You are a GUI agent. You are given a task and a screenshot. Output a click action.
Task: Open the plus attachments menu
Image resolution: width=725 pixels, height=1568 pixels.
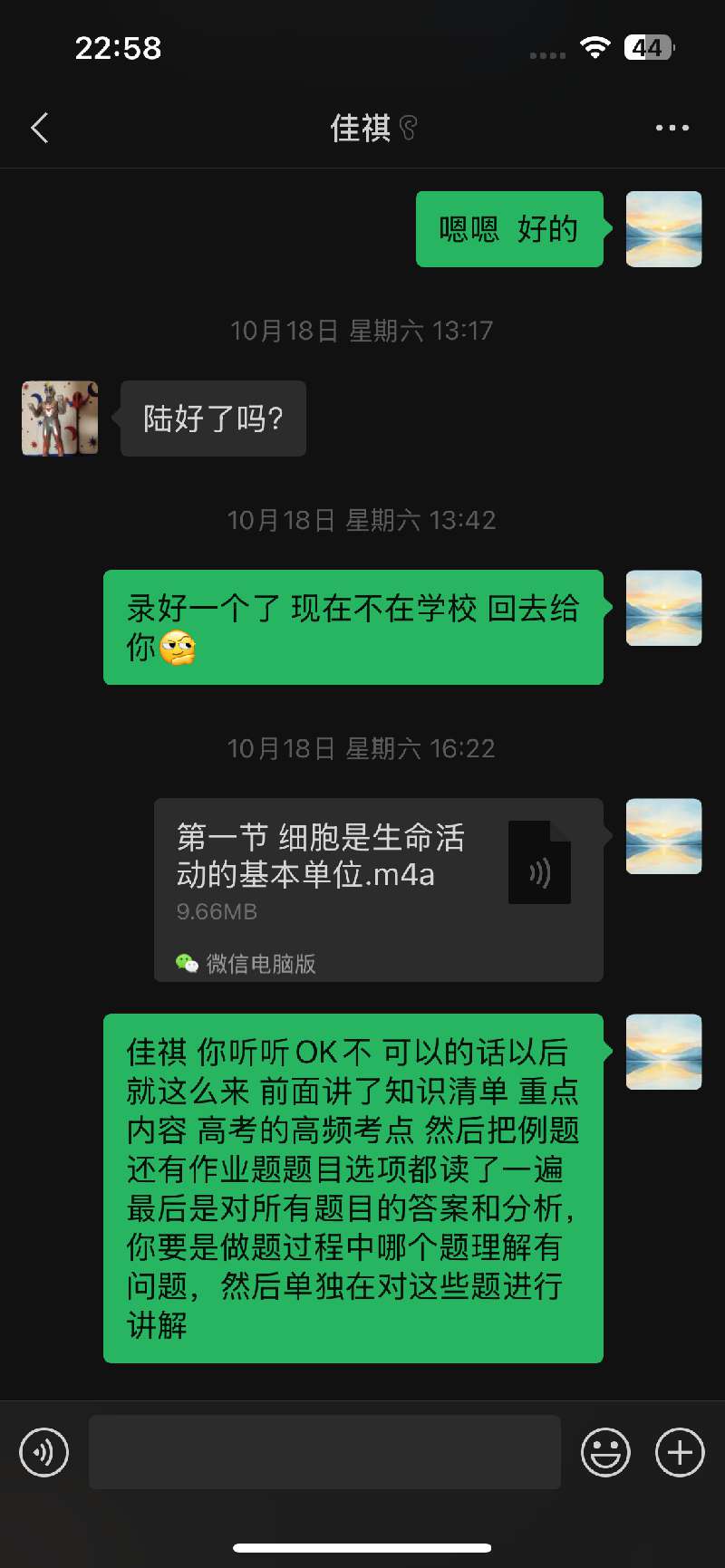point(680,1452)
